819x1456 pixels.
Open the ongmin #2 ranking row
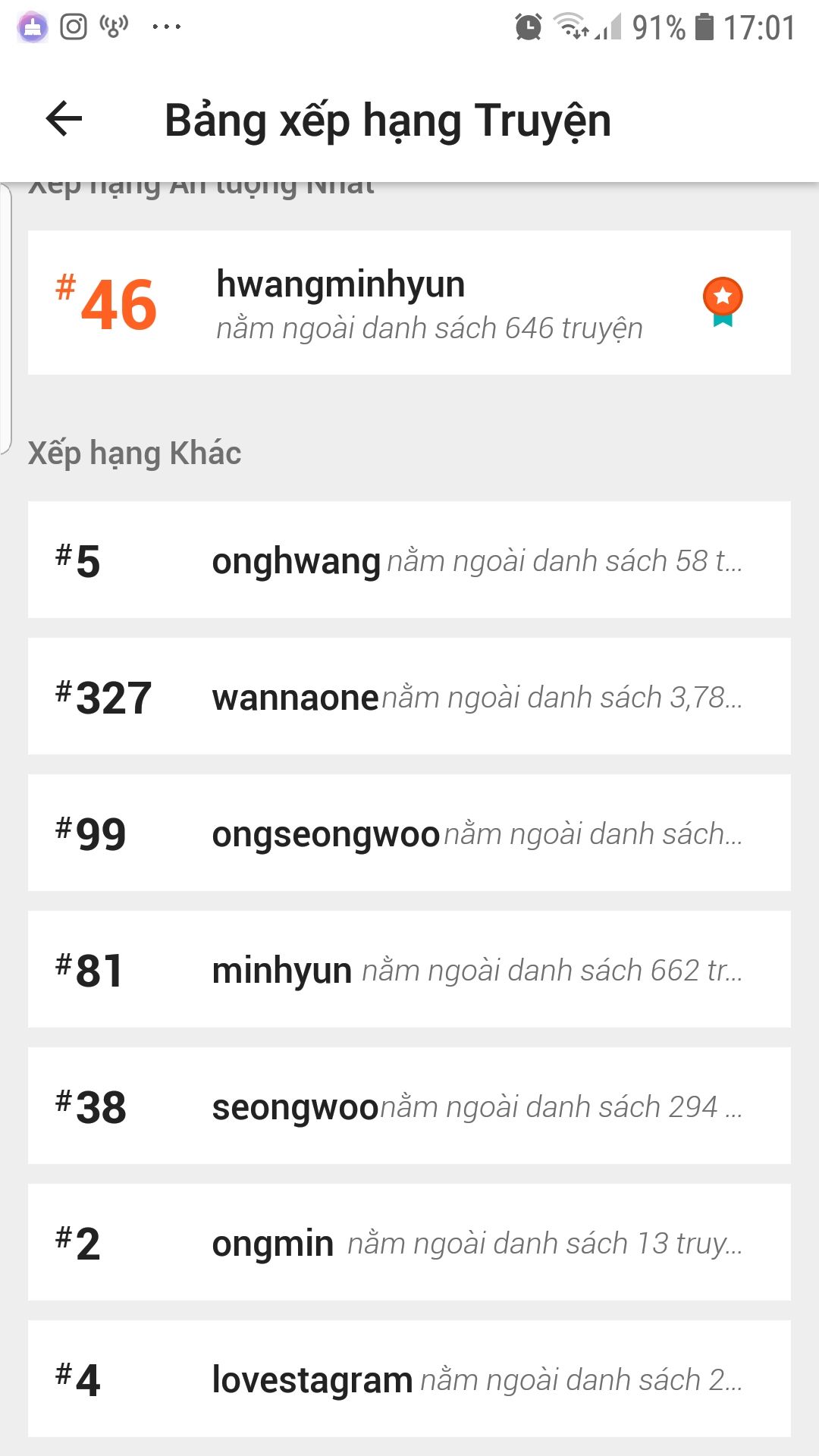409,1242
